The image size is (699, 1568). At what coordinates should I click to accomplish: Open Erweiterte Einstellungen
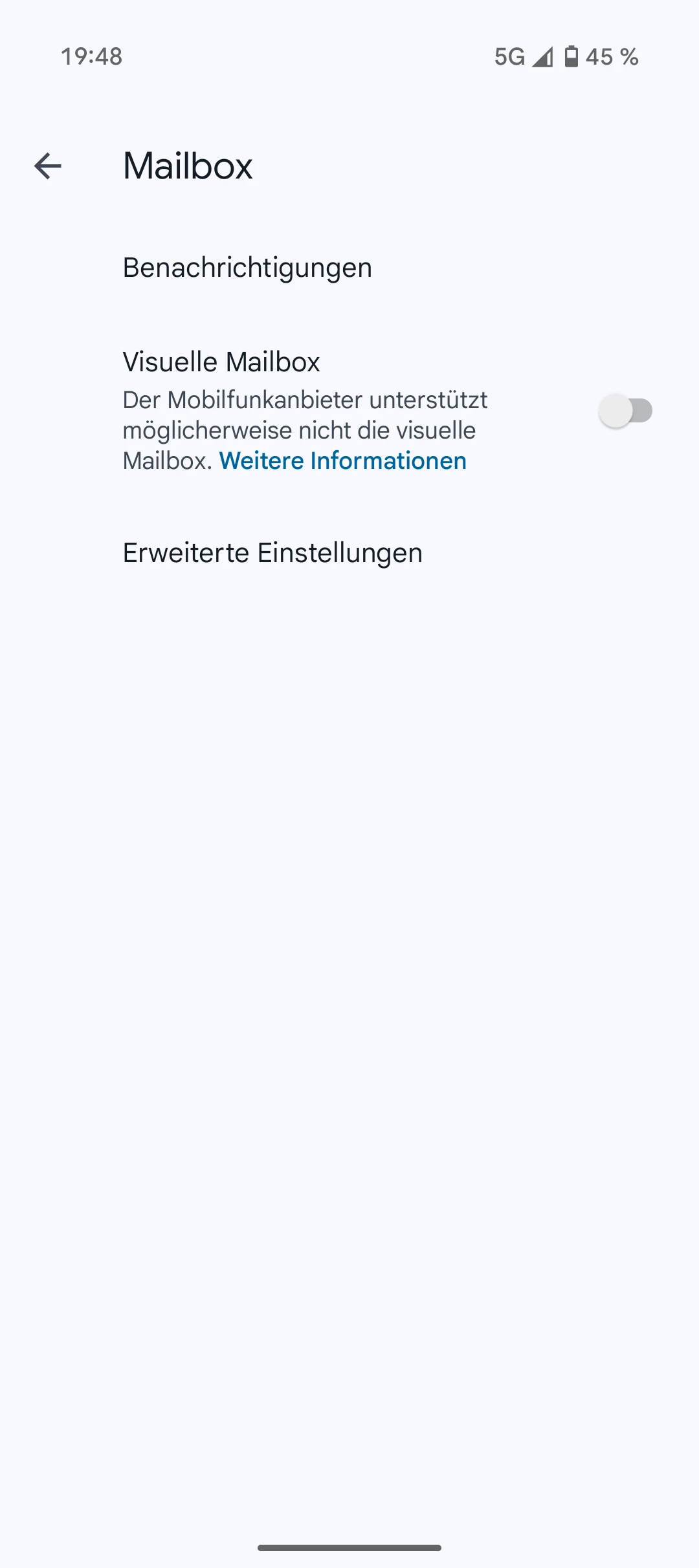pyautogui.click(x=272, y=553)
